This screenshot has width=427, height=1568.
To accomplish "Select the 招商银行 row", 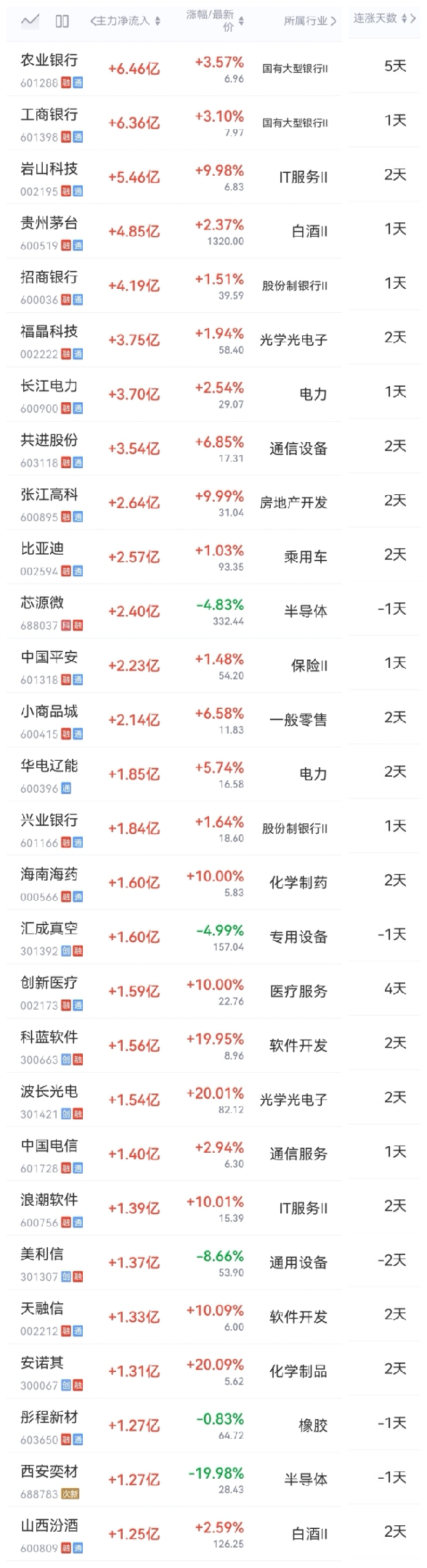I will pyautogui.click(x=213, y=286).
